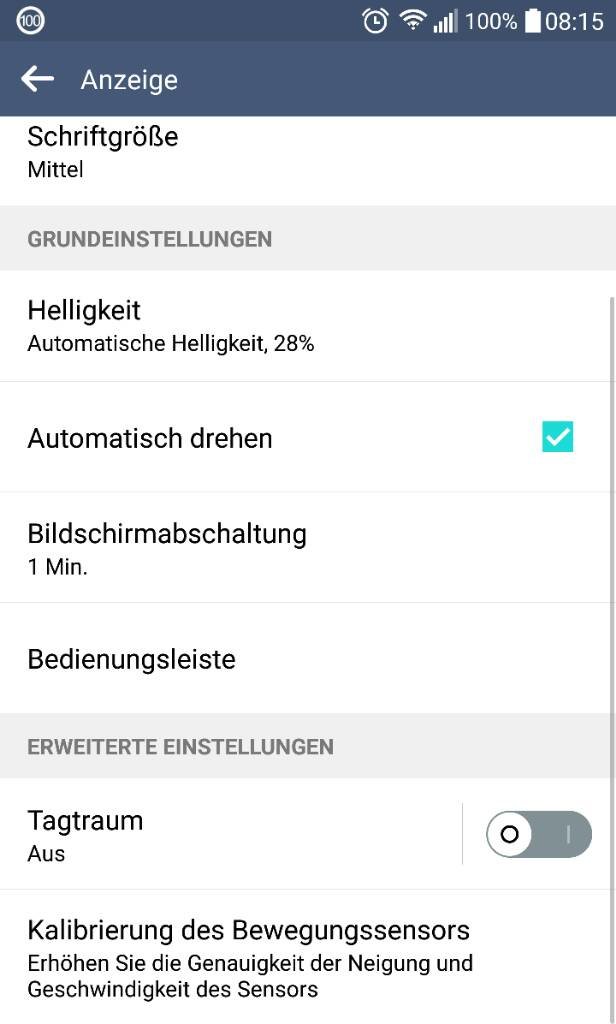Viewport: 616px width, 1024px height.
Task: Turn on the Tagtraum switch
Action: coord(539,834)
